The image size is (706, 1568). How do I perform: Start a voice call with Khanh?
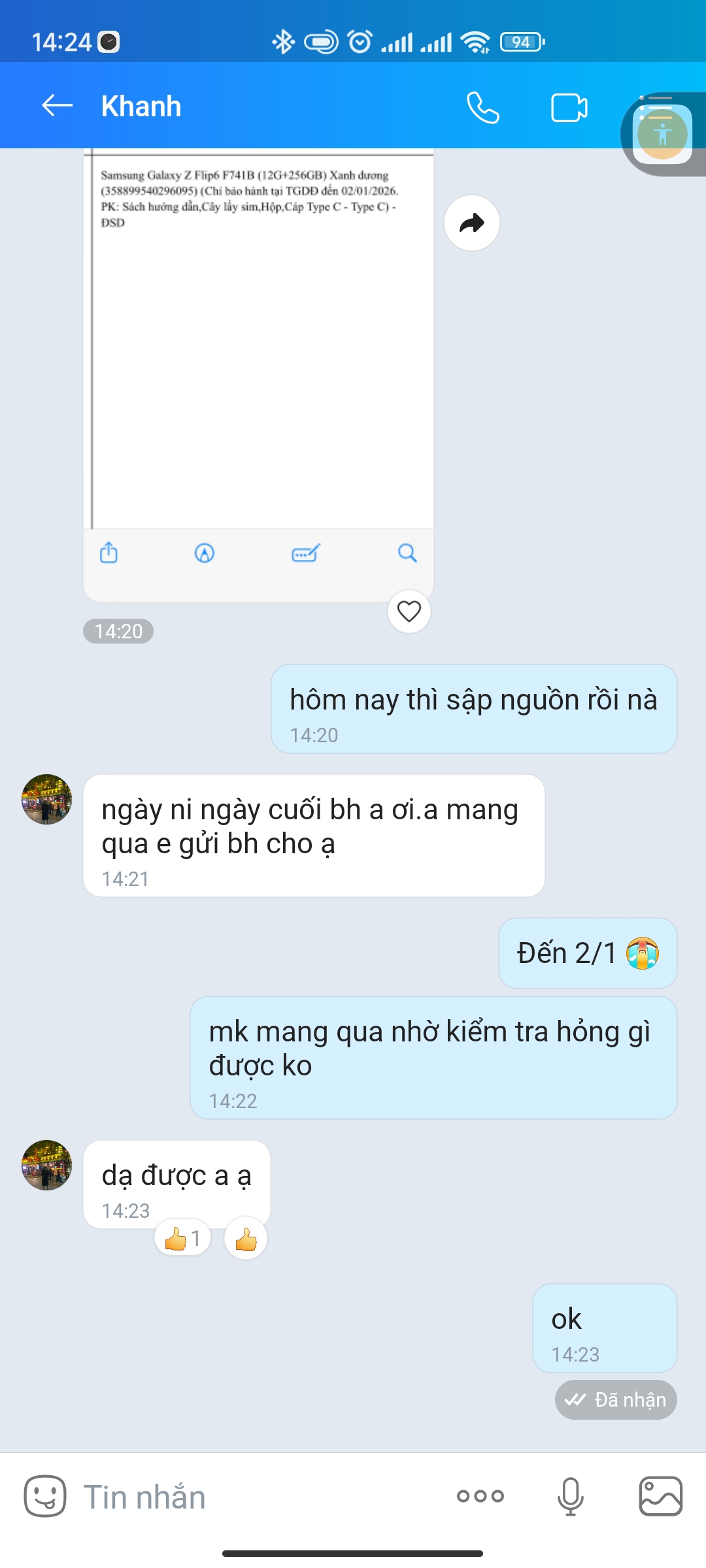pos(482,108)
